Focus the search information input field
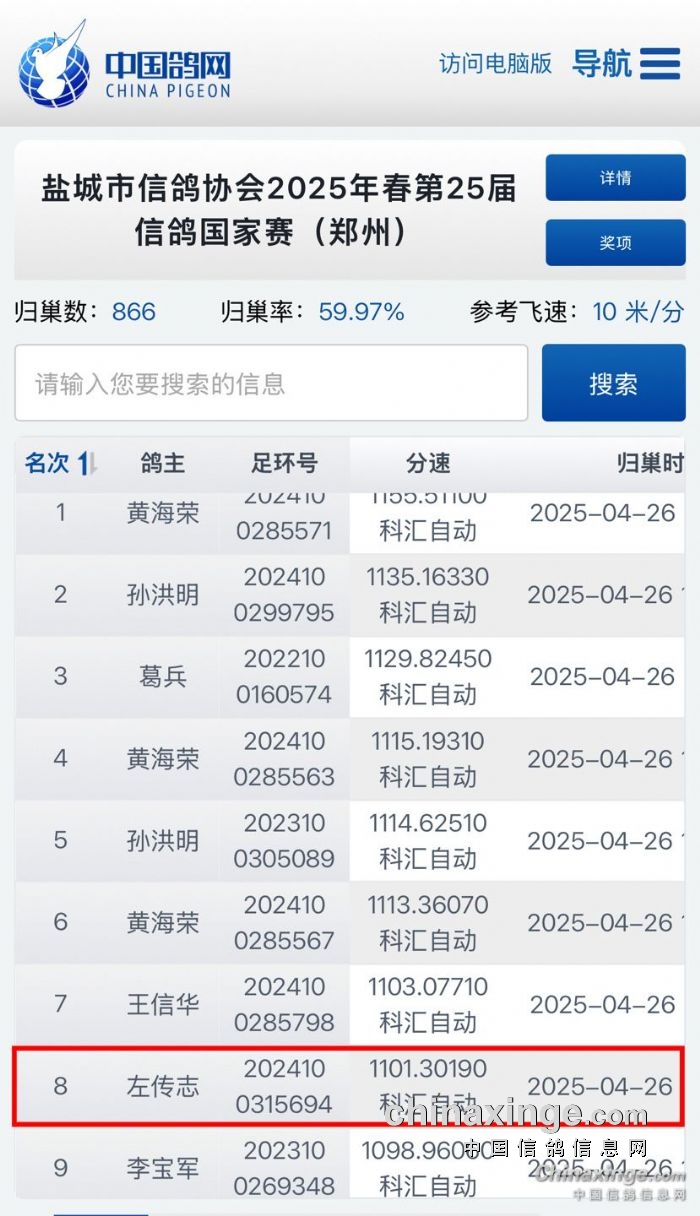The width and height of the screenshot is (700, 1216). (x=271, y=383)
